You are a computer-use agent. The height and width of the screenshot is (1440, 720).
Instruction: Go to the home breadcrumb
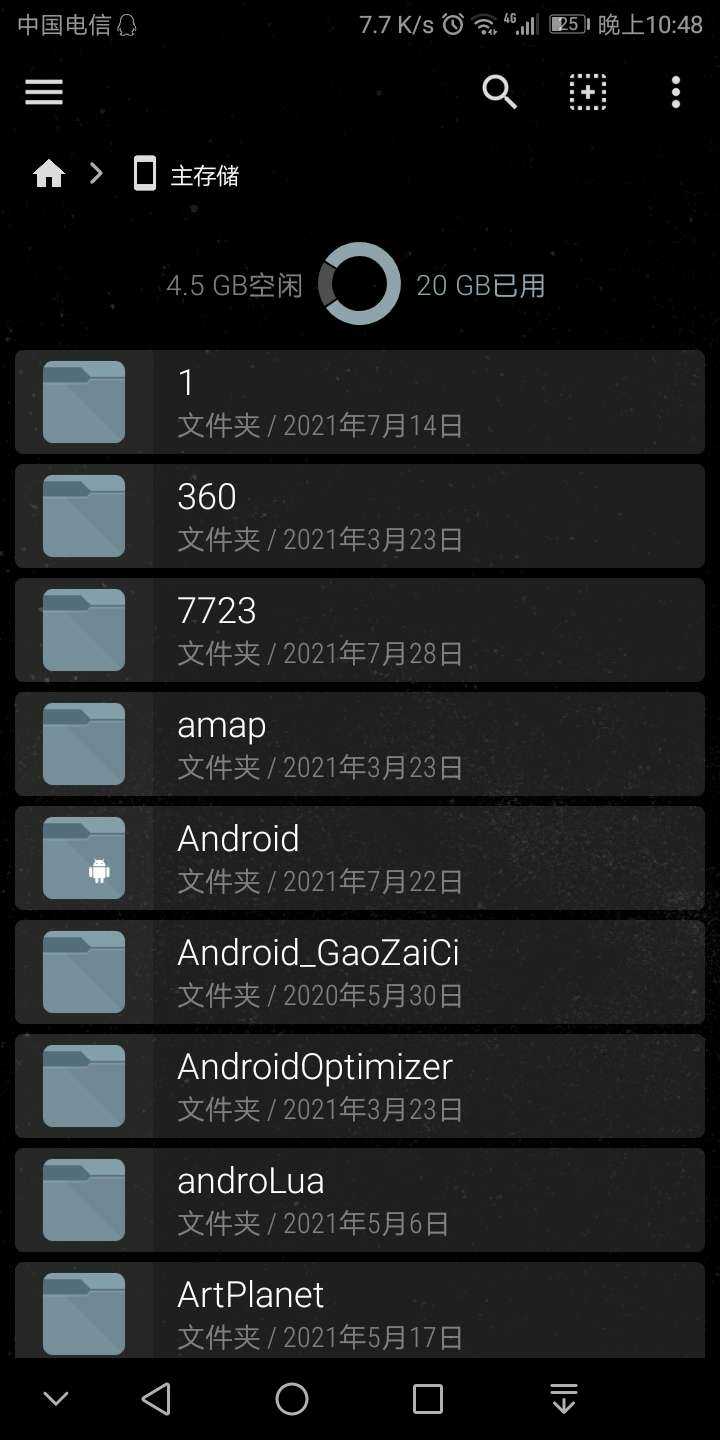point(49,175)
